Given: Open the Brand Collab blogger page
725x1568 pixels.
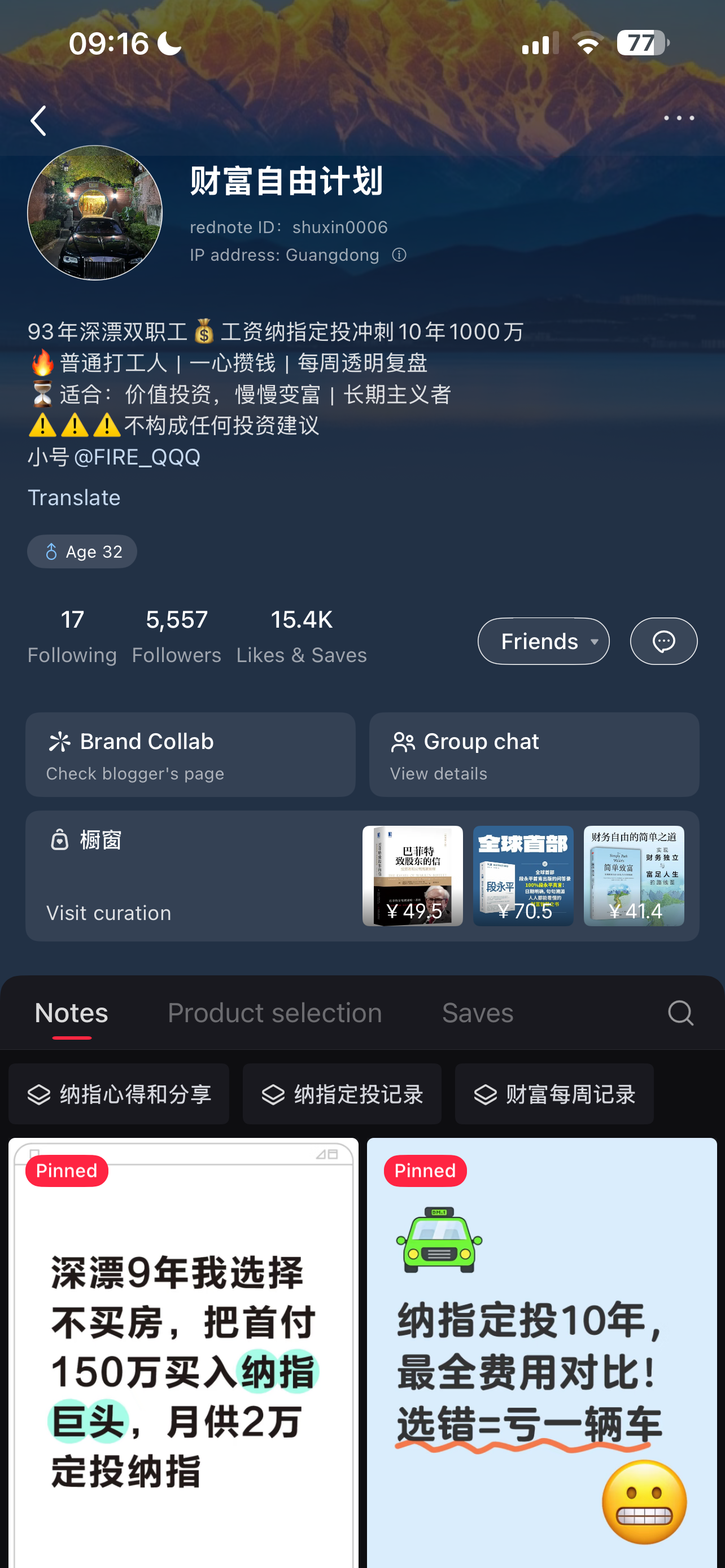Looking at the screenshot, I should click(x=190, y=755).
